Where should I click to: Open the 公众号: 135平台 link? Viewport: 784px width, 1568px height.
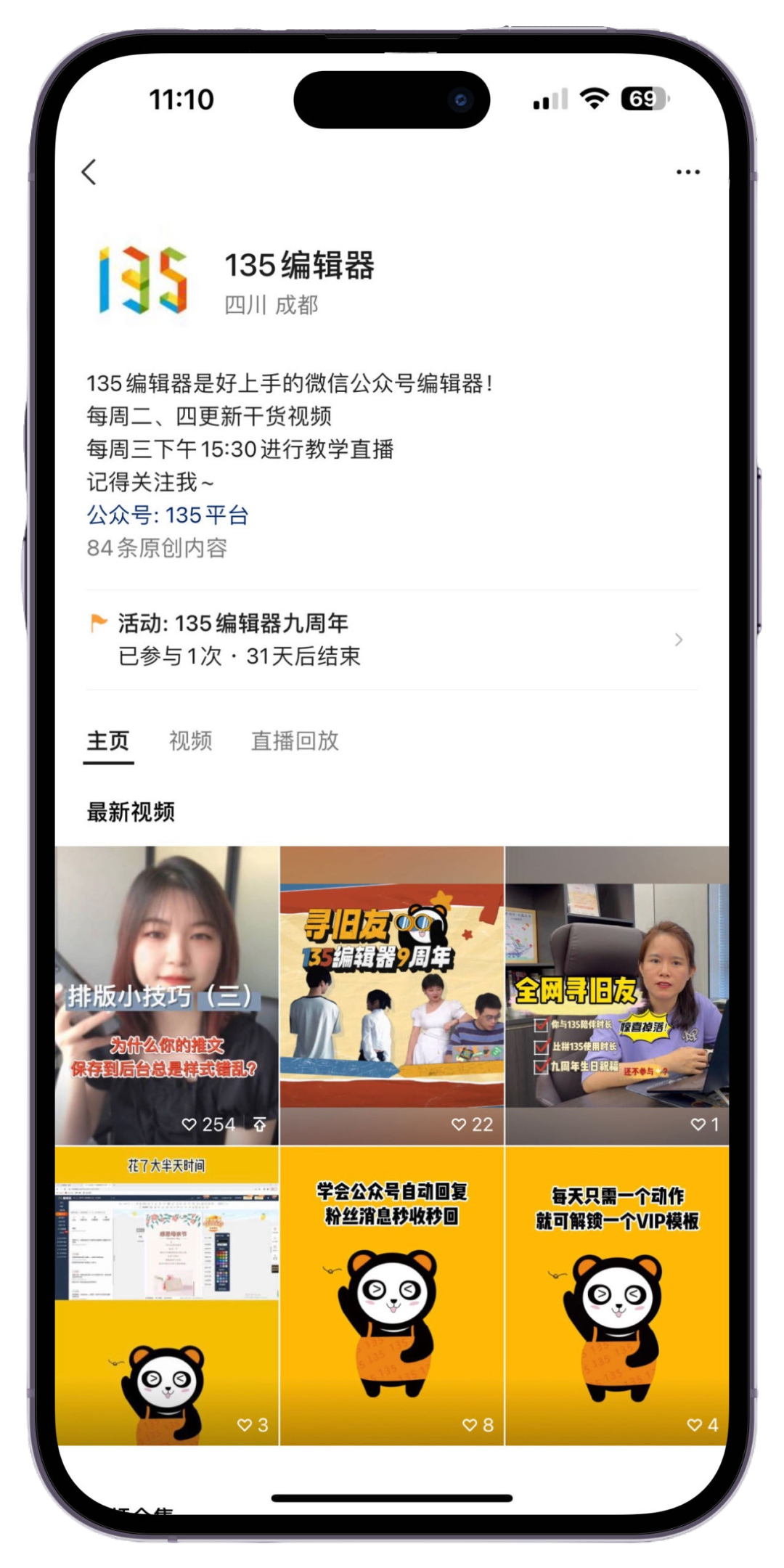(x=168, y=515)
